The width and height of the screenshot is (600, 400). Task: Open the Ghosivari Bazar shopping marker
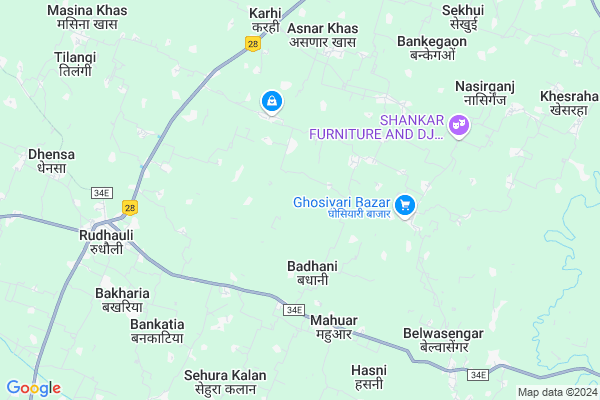point(404,205)
